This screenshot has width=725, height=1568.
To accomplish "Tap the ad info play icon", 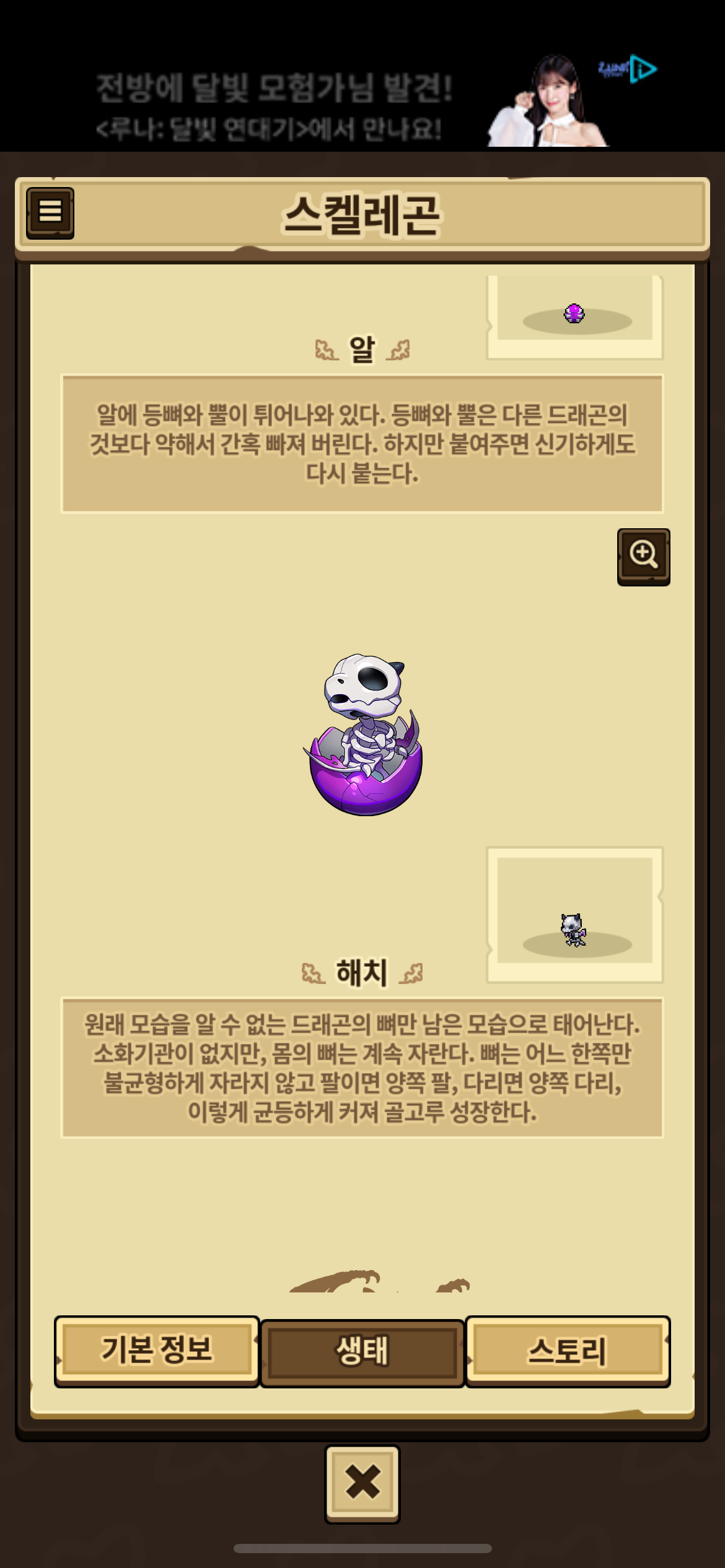I will (643, 69).
